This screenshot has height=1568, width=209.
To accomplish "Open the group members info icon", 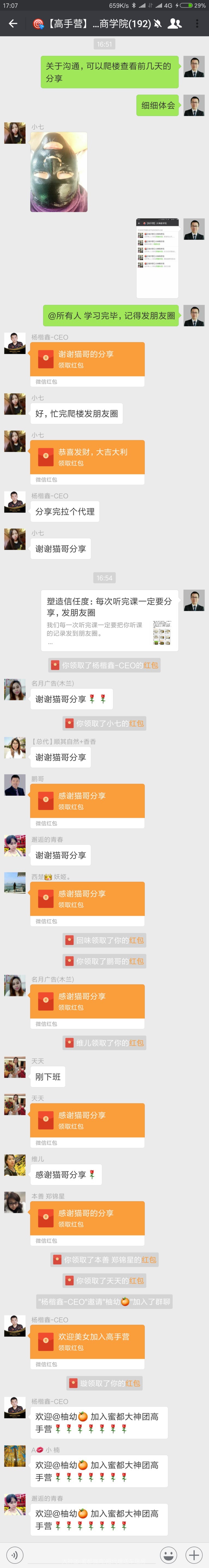I will coord(175,24).
